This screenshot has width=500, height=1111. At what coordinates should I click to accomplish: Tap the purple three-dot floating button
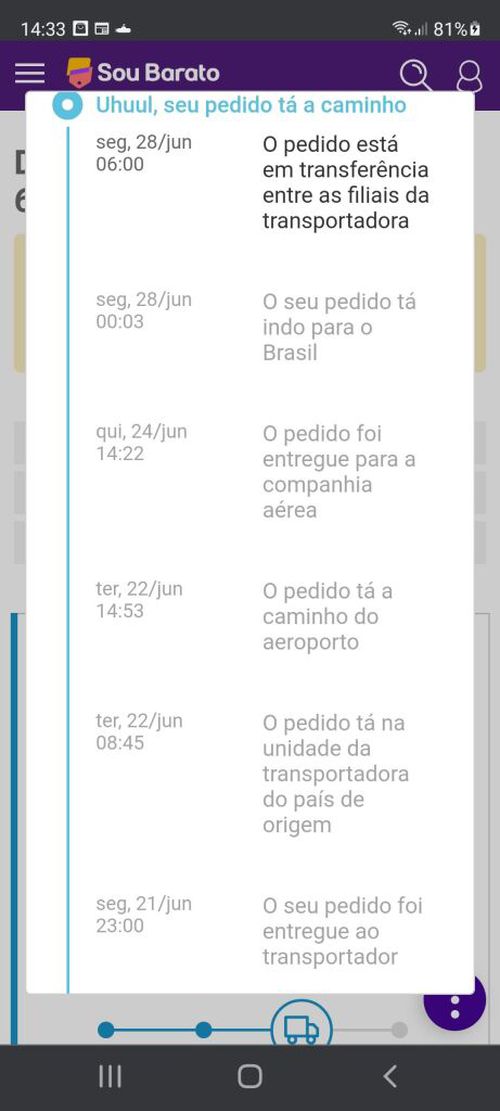click(x=455, y=1004)
